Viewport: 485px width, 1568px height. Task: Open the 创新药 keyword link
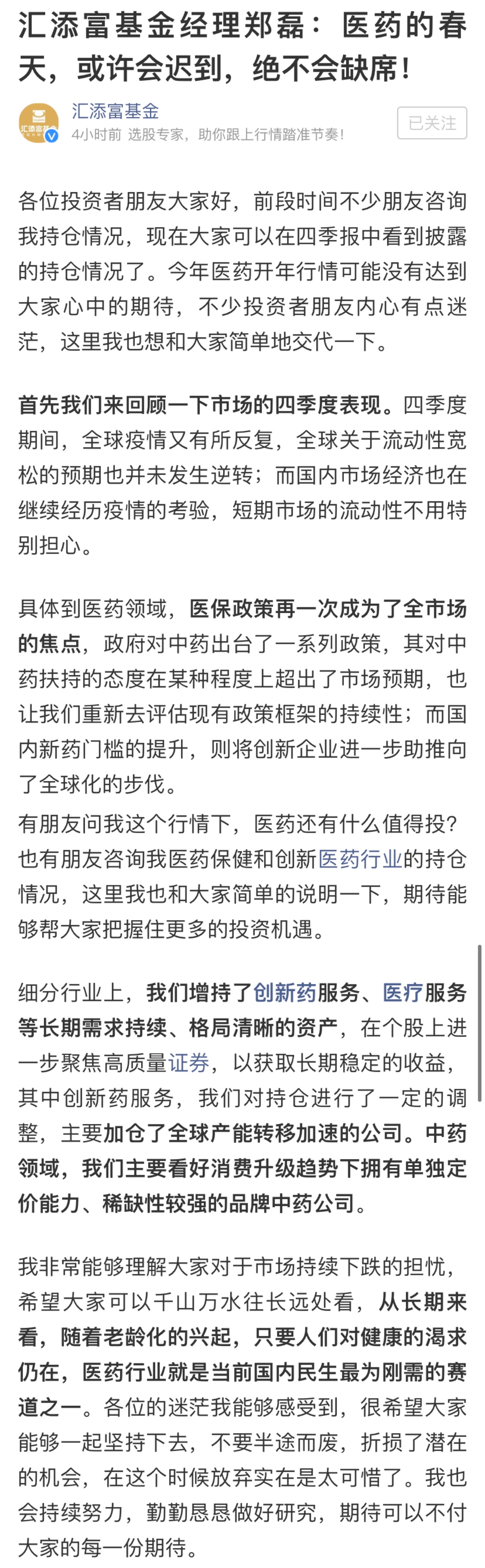tap(284, 992)
